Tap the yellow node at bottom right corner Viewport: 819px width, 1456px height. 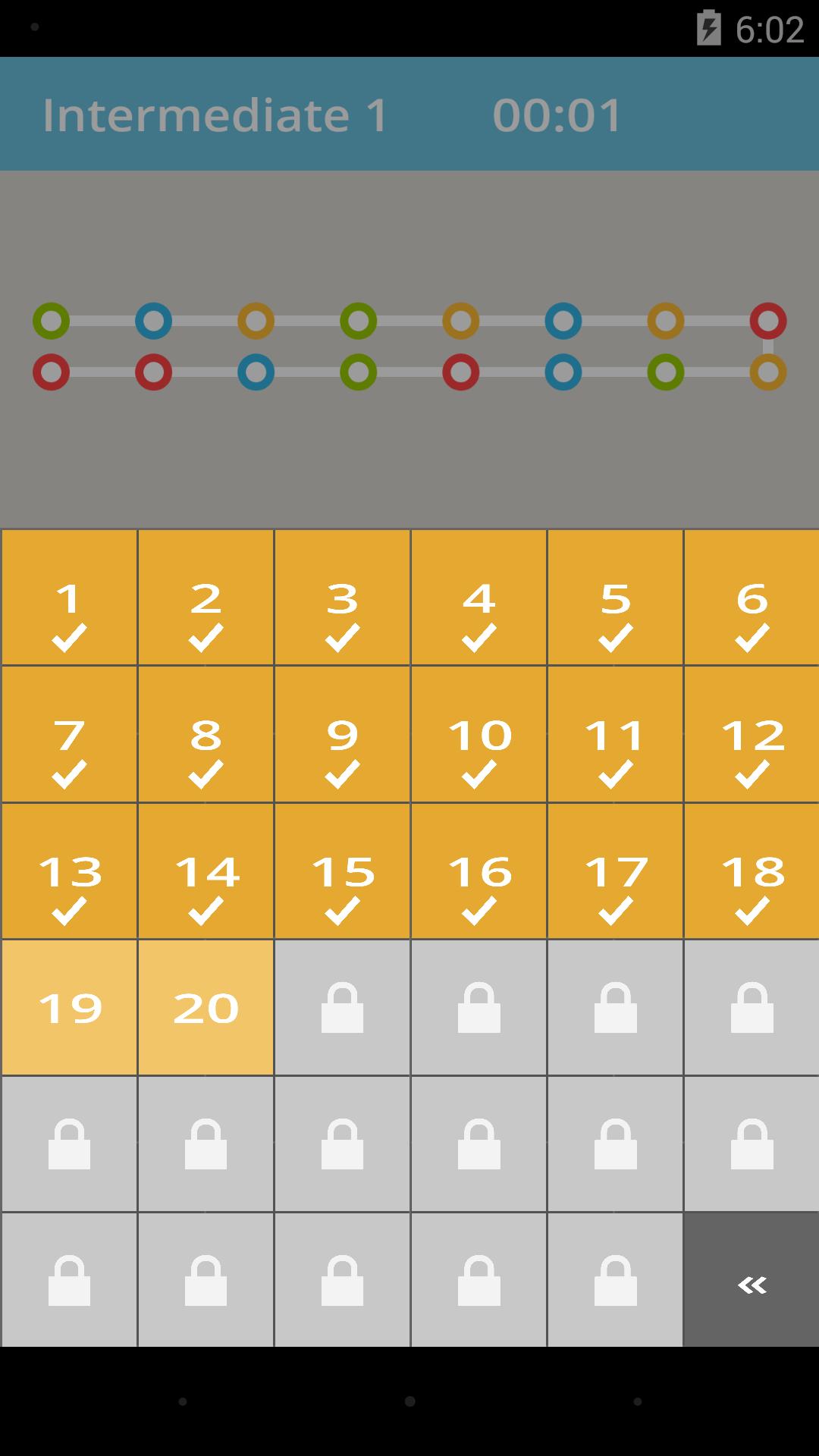(x=769, y=372)
